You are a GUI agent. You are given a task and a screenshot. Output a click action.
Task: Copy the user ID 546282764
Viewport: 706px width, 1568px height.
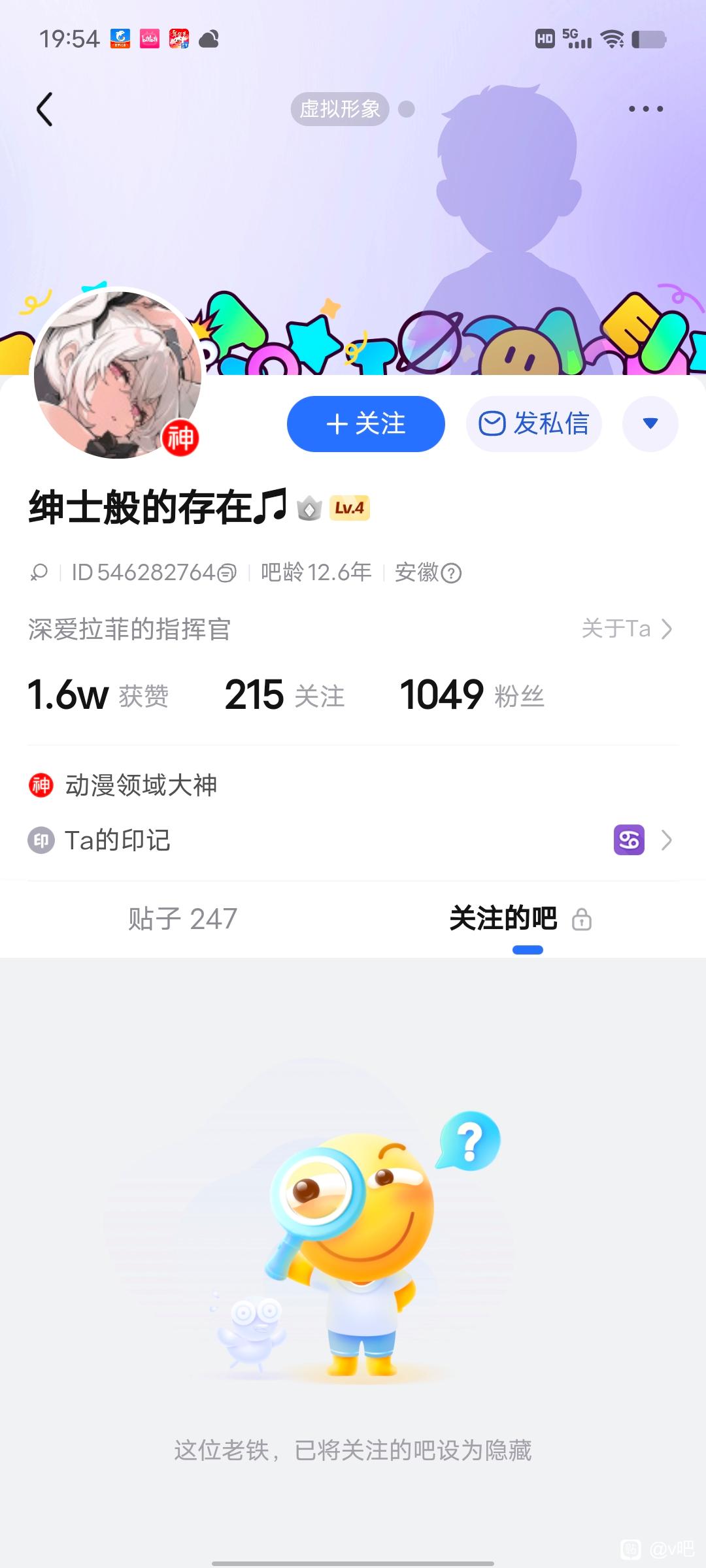(226, 574)
